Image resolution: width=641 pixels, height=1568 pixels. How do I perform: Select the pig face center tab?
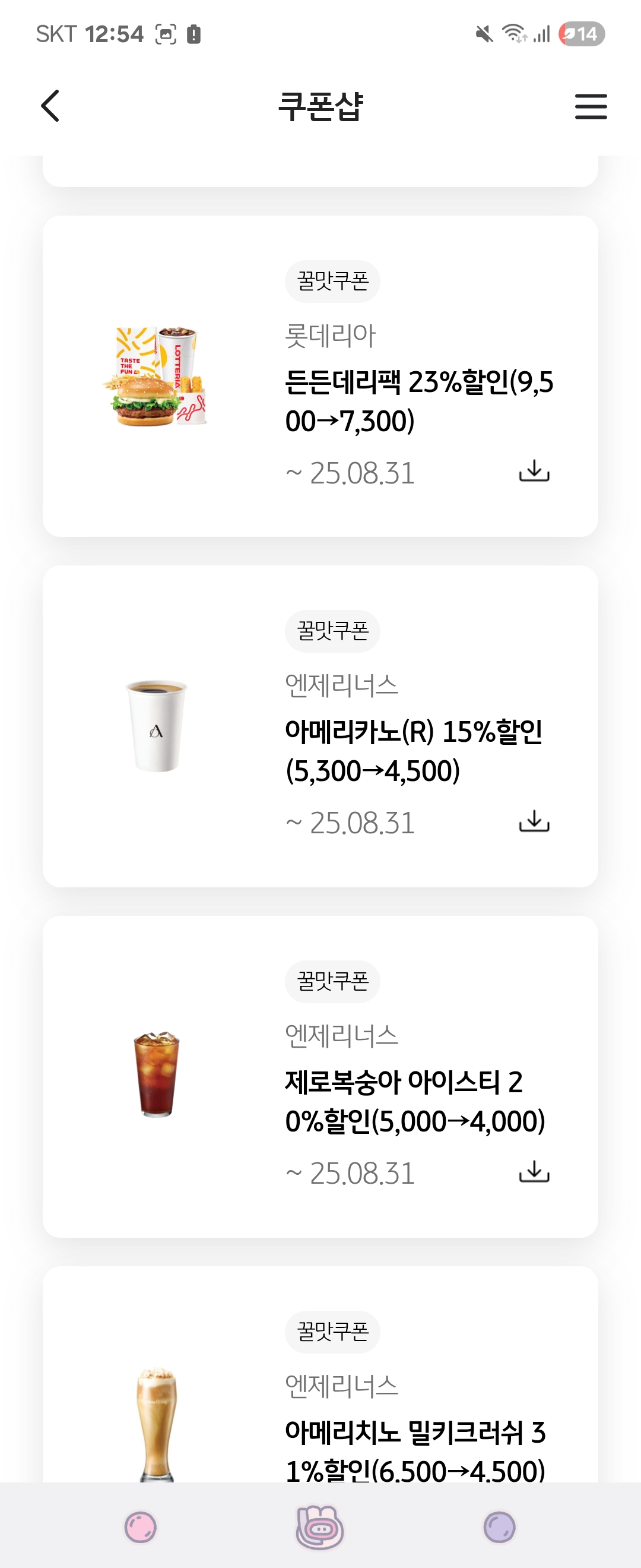click(x=320, y=1527)
